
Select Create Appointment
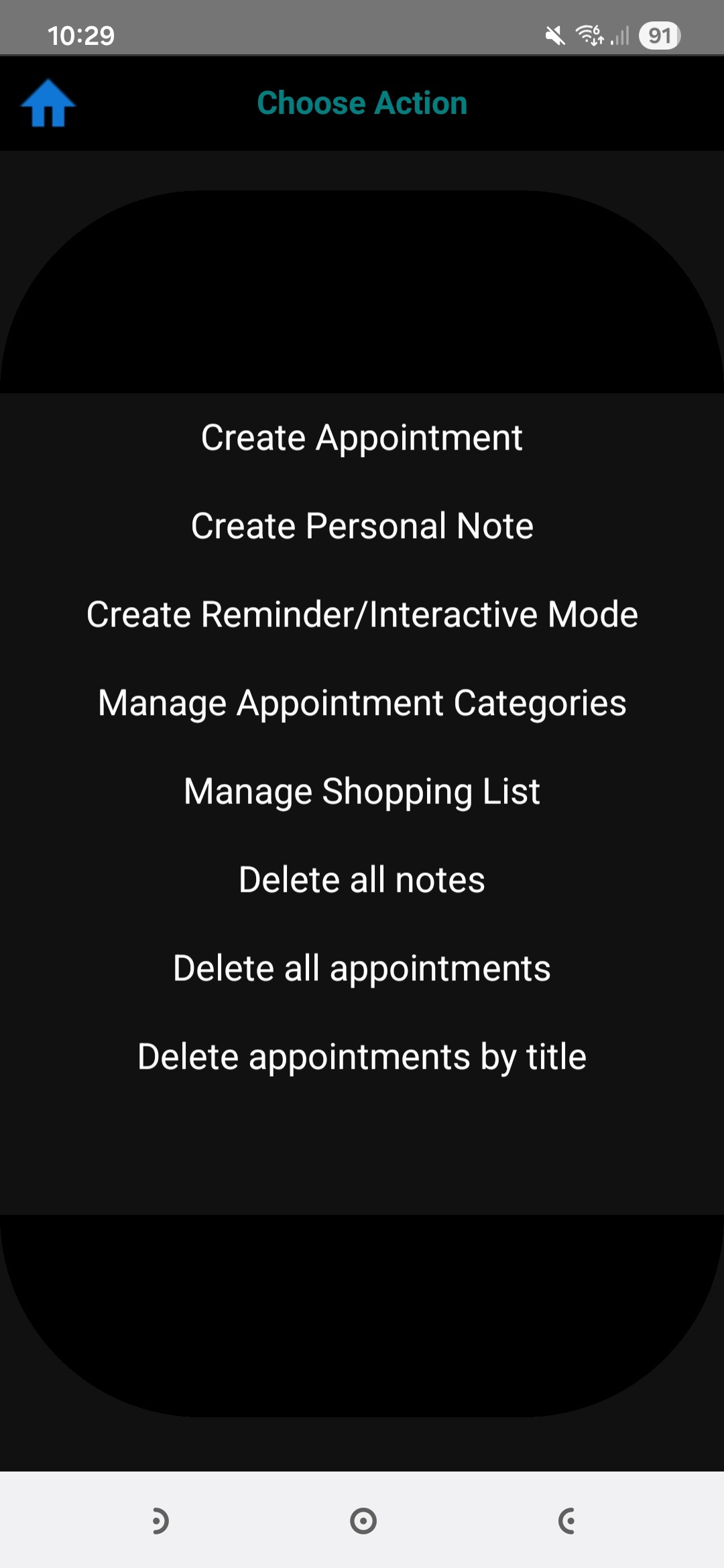[x=362, y=438]
